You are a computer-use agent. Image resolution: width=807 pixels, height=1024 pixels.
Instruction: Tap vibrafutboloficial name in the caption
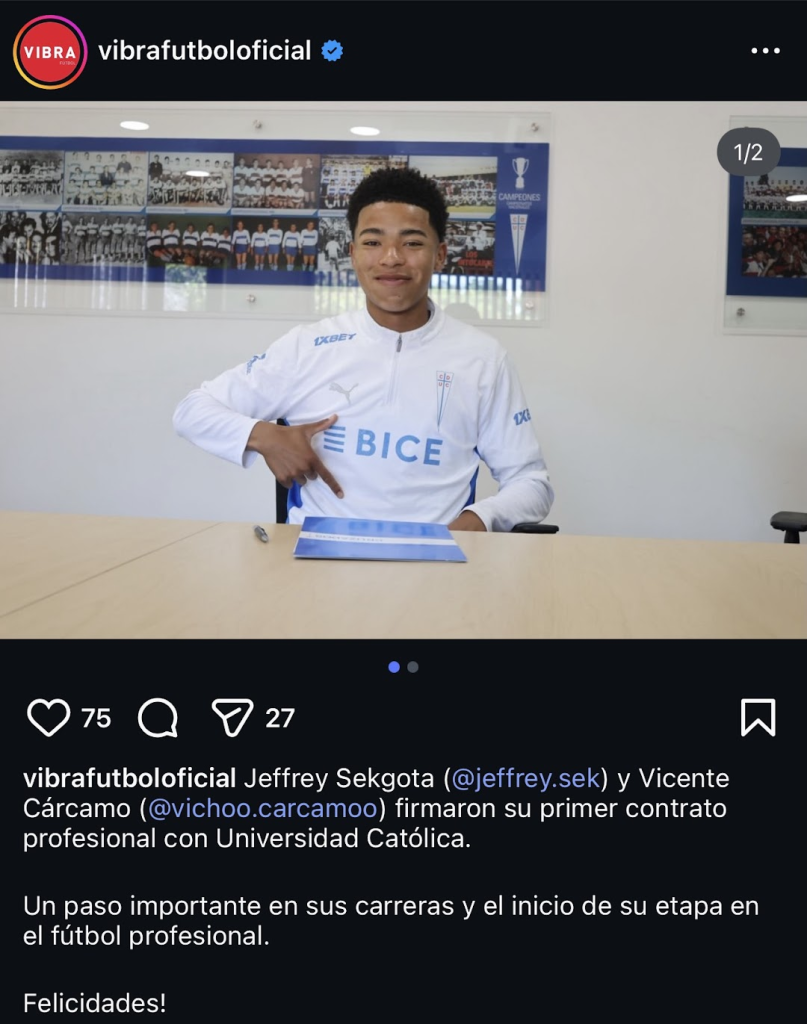pyautogui.click(x=129, y=778)
